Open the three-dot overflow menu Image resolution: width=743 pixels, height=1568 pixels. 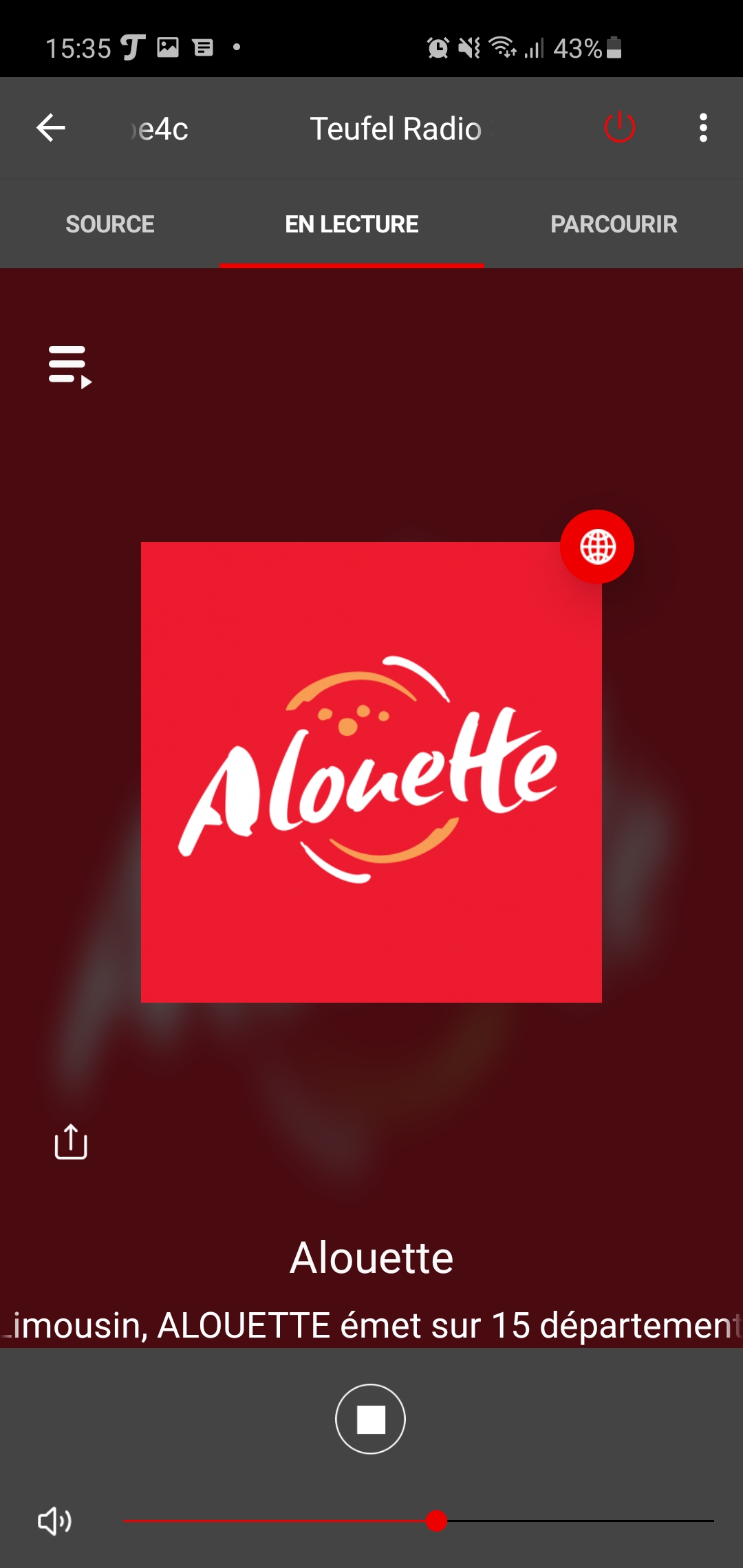pos(702,128)
